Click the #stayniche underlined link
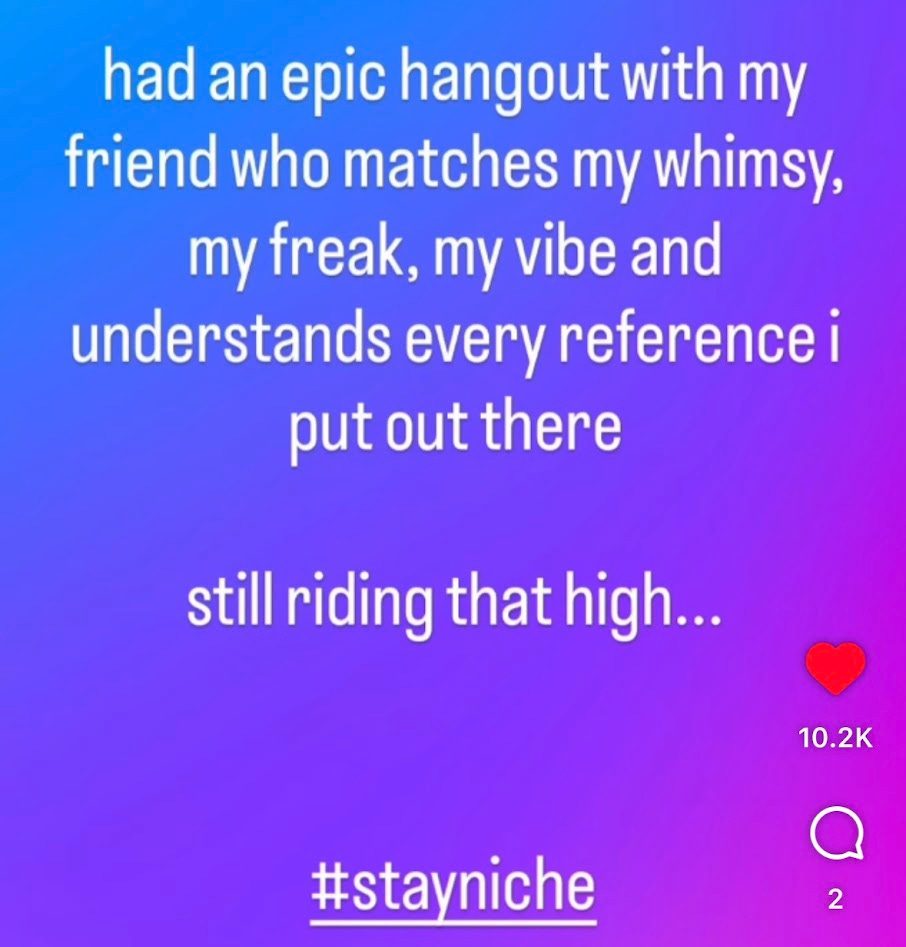This screenshot has width=906, height=947. (x=453, y=884)
